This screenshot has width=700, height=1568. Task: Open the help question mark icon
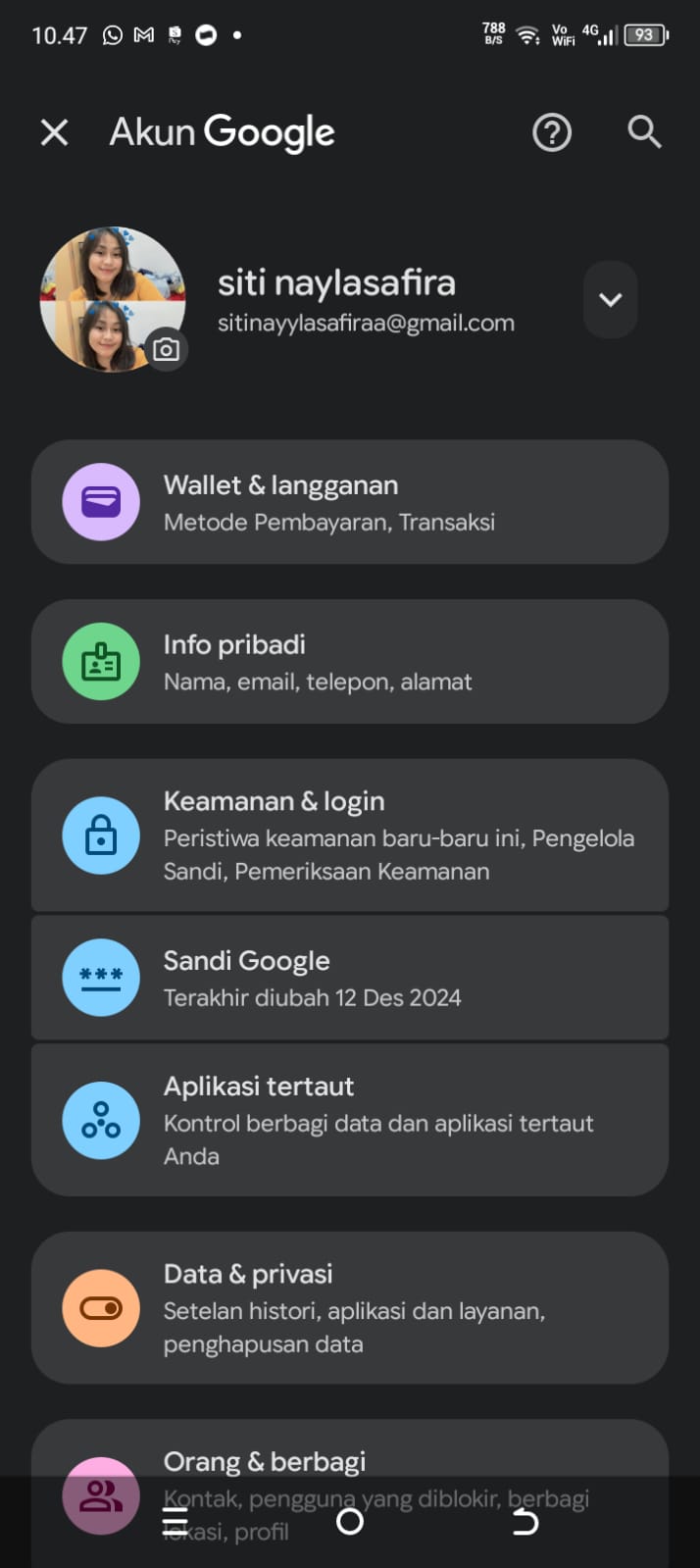[552, 132]
